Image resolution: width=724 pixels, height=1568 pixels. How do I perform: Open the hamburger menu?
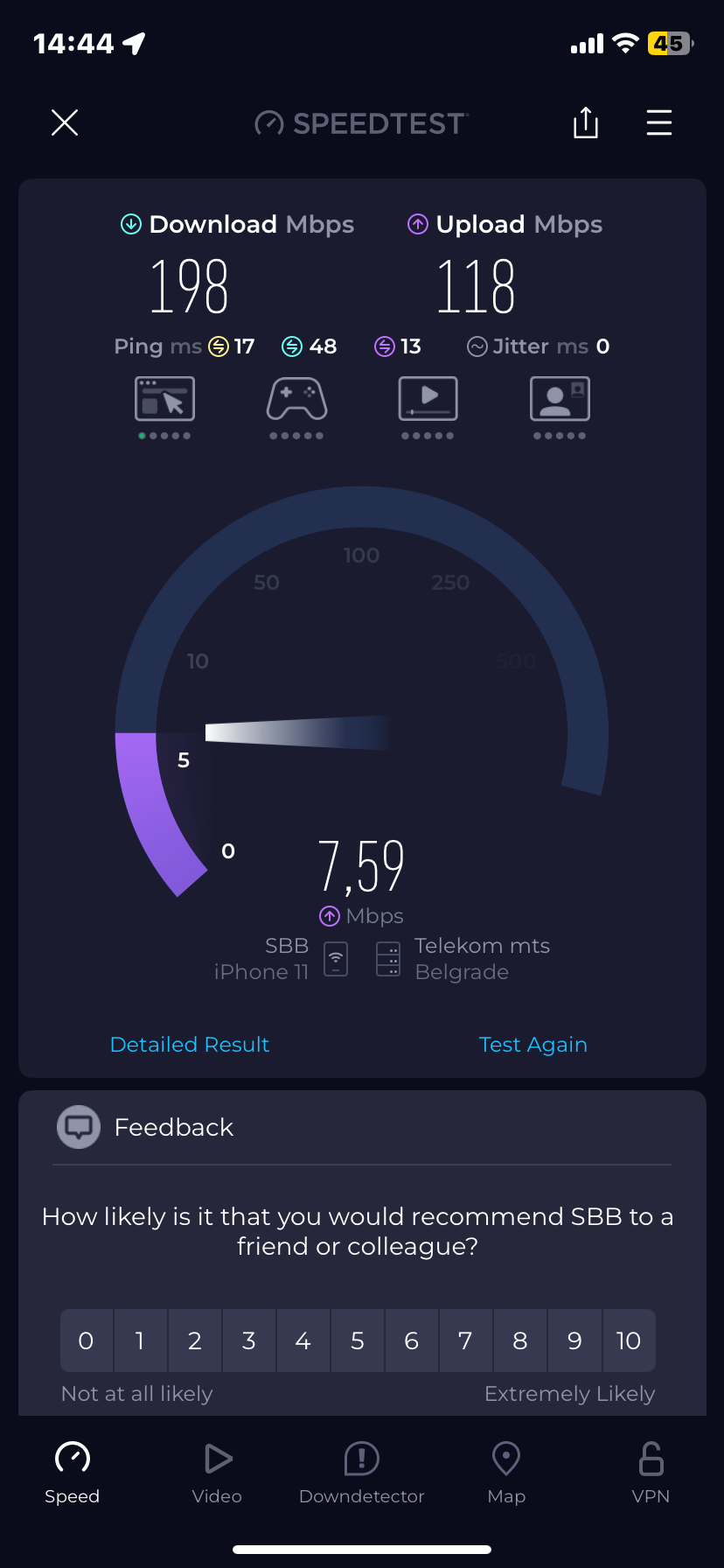(658, 122)
